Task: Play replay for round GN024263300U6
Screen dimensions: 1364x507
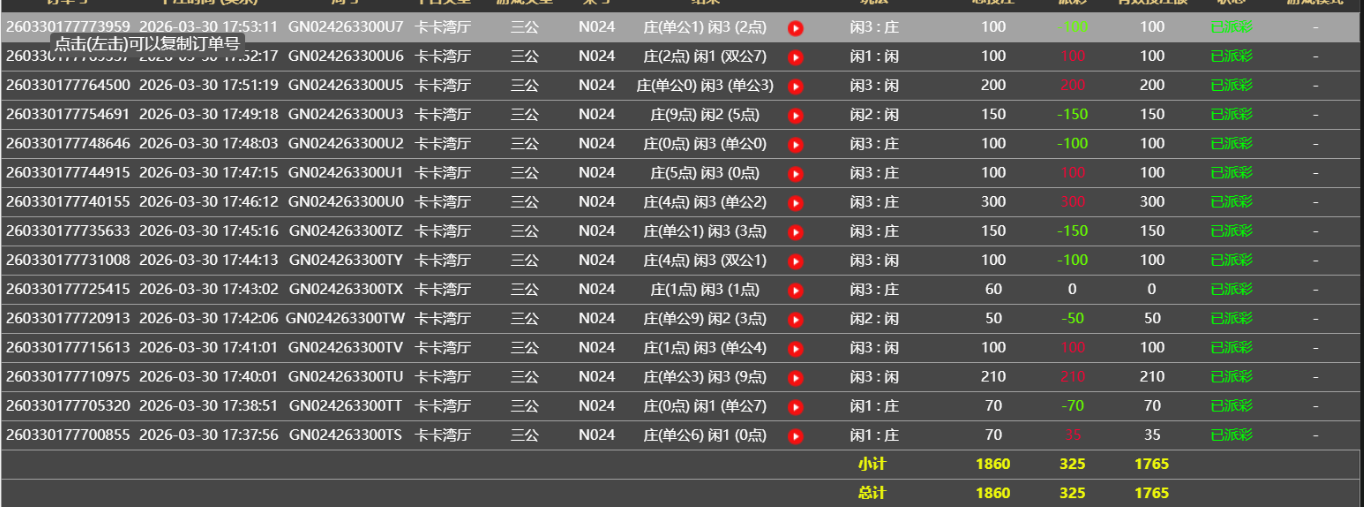Action: pyautogui.click(x=796, y=57)
